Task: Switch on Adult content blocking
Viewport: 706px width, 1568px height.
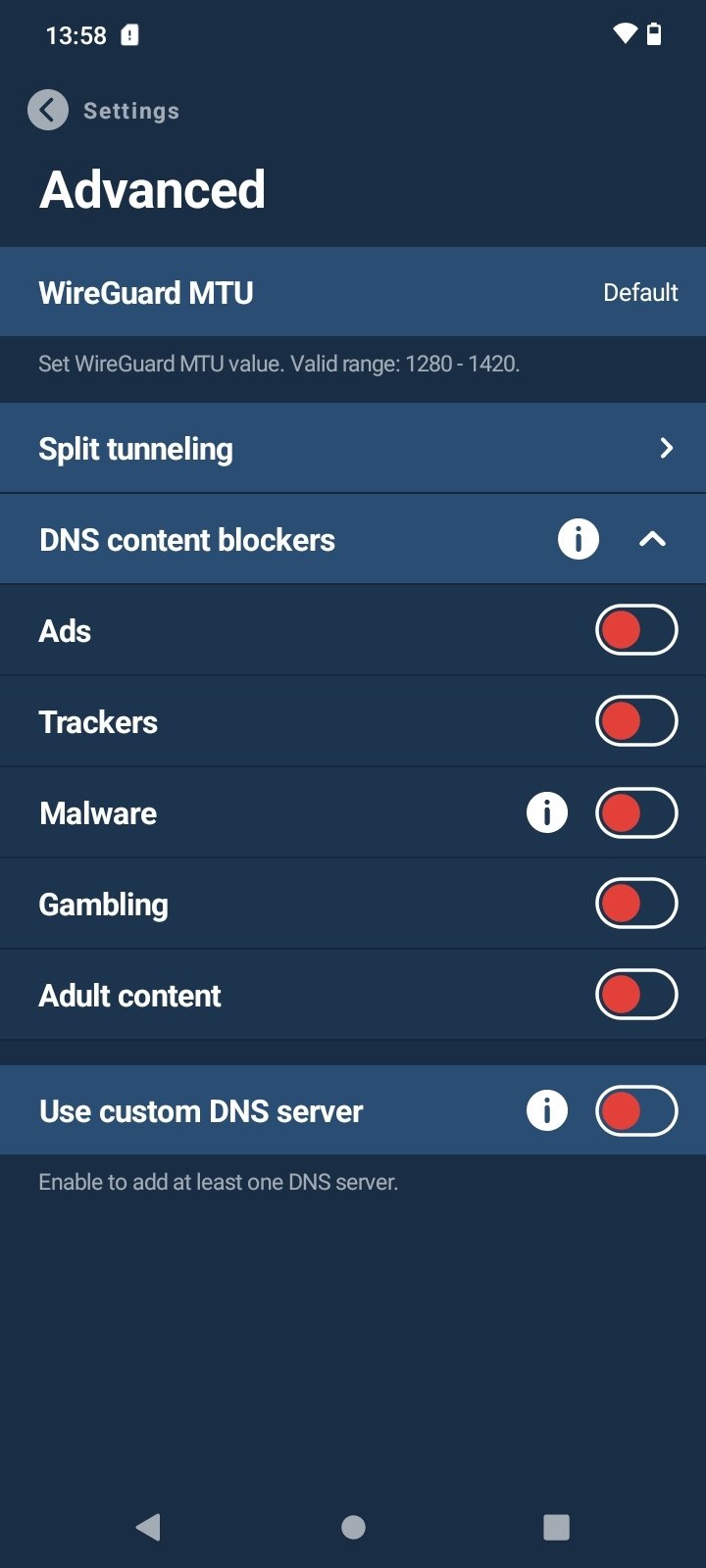Action: click(635, 995)
